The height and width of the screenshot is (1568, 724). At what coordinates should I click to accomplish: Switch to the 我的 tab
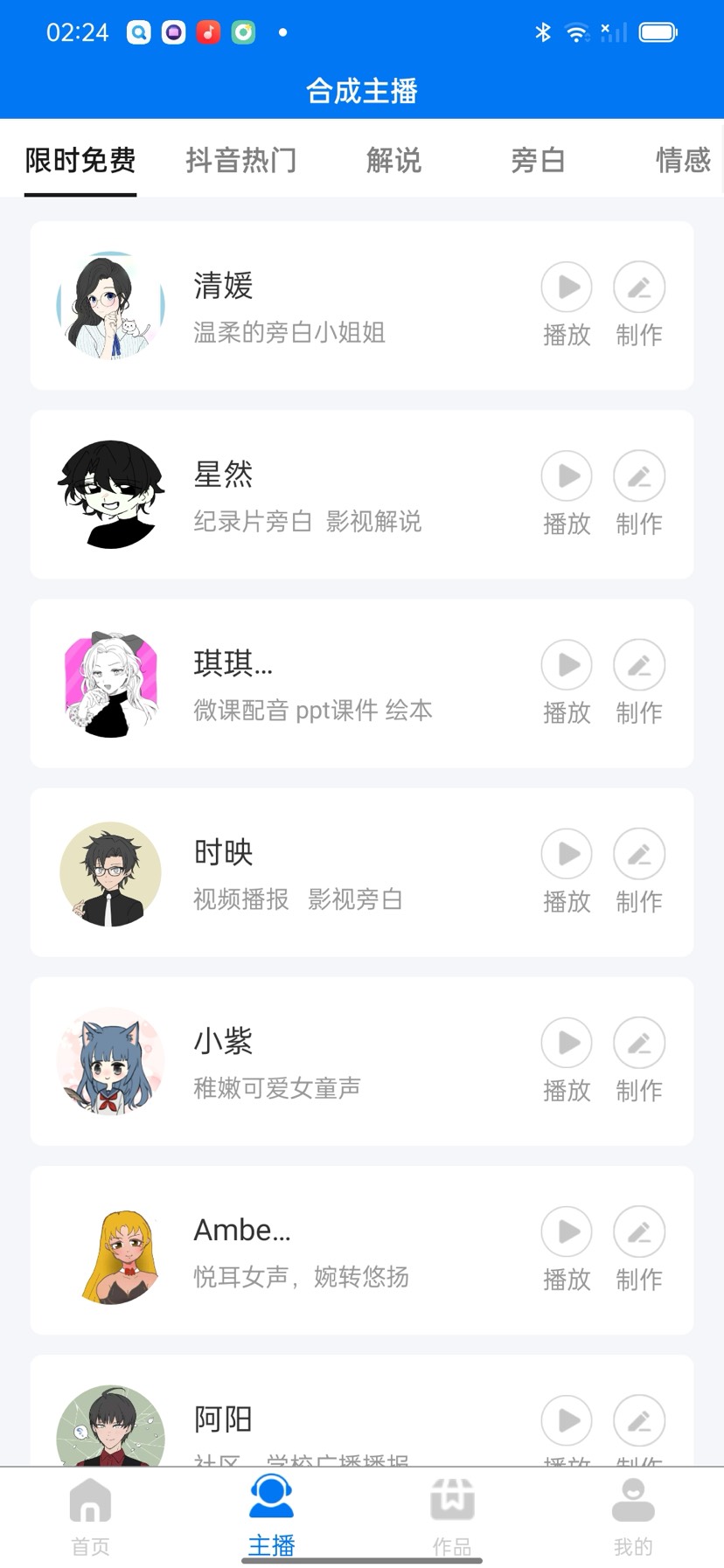click(633, 1516)
